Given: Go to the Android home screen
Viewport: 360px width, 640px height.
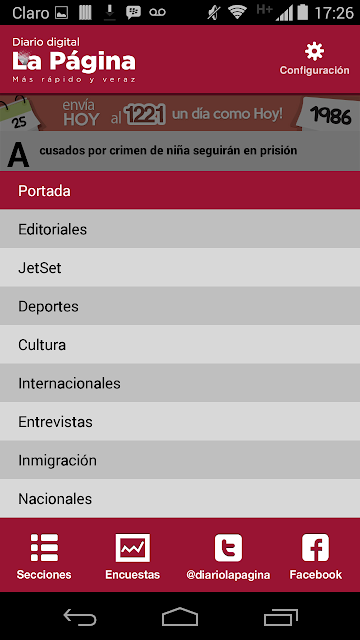Looking at the screenshot, I should 180,616.
